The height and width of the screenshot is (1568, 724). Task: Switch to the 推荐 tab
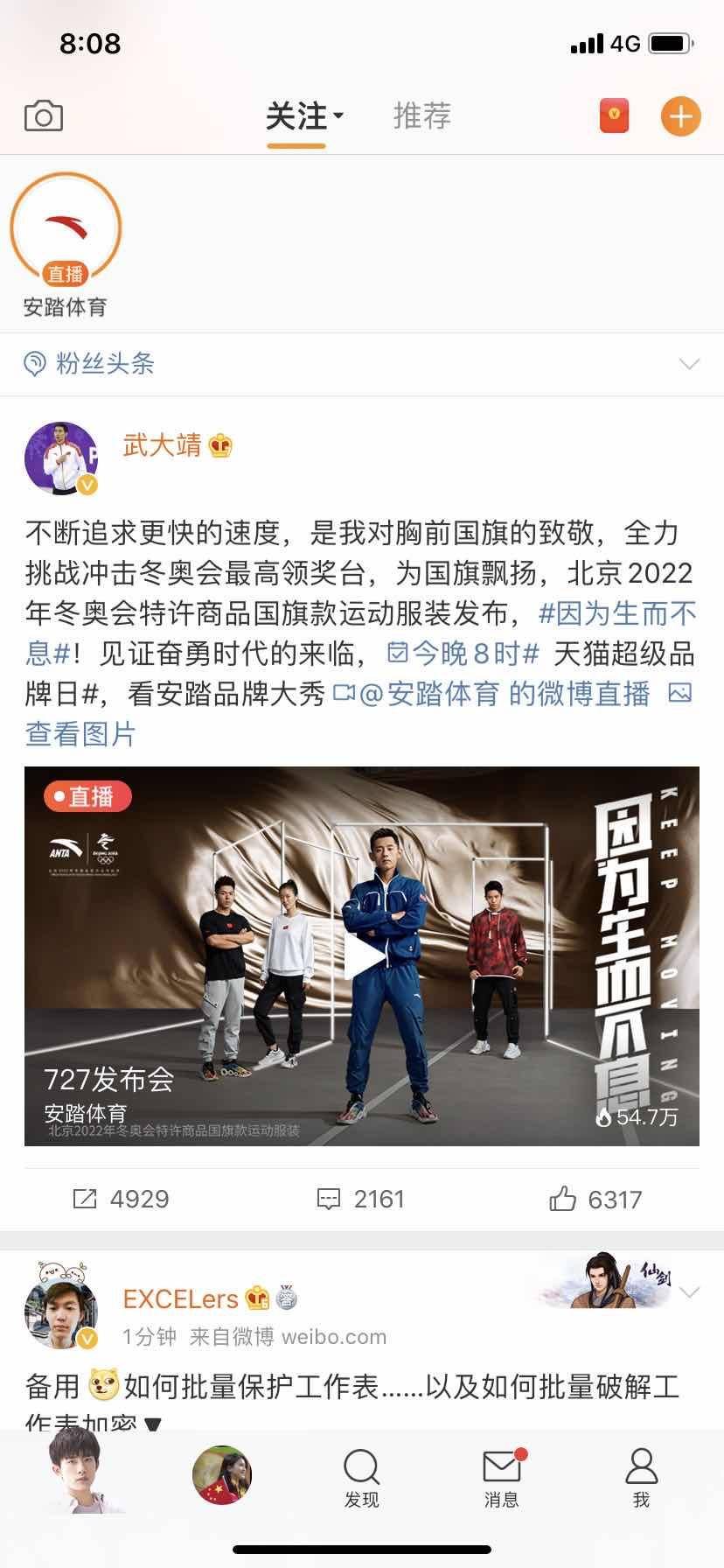421,115
